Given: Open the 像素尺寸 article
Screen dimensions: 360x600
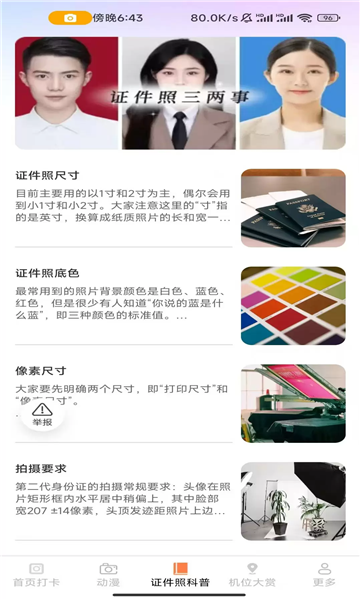Looking at the screenshot, I should click(180, 403).
